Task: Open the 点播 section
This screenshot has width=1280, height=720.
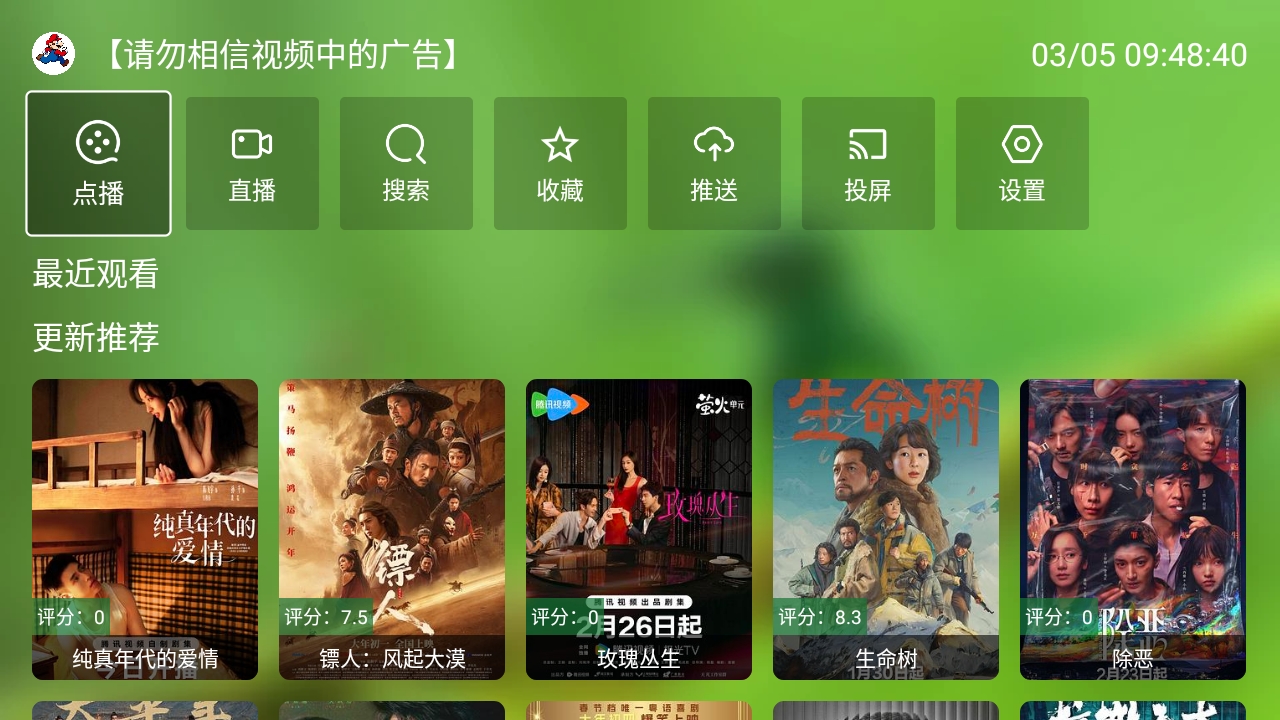Action: (x=98, y=163)
